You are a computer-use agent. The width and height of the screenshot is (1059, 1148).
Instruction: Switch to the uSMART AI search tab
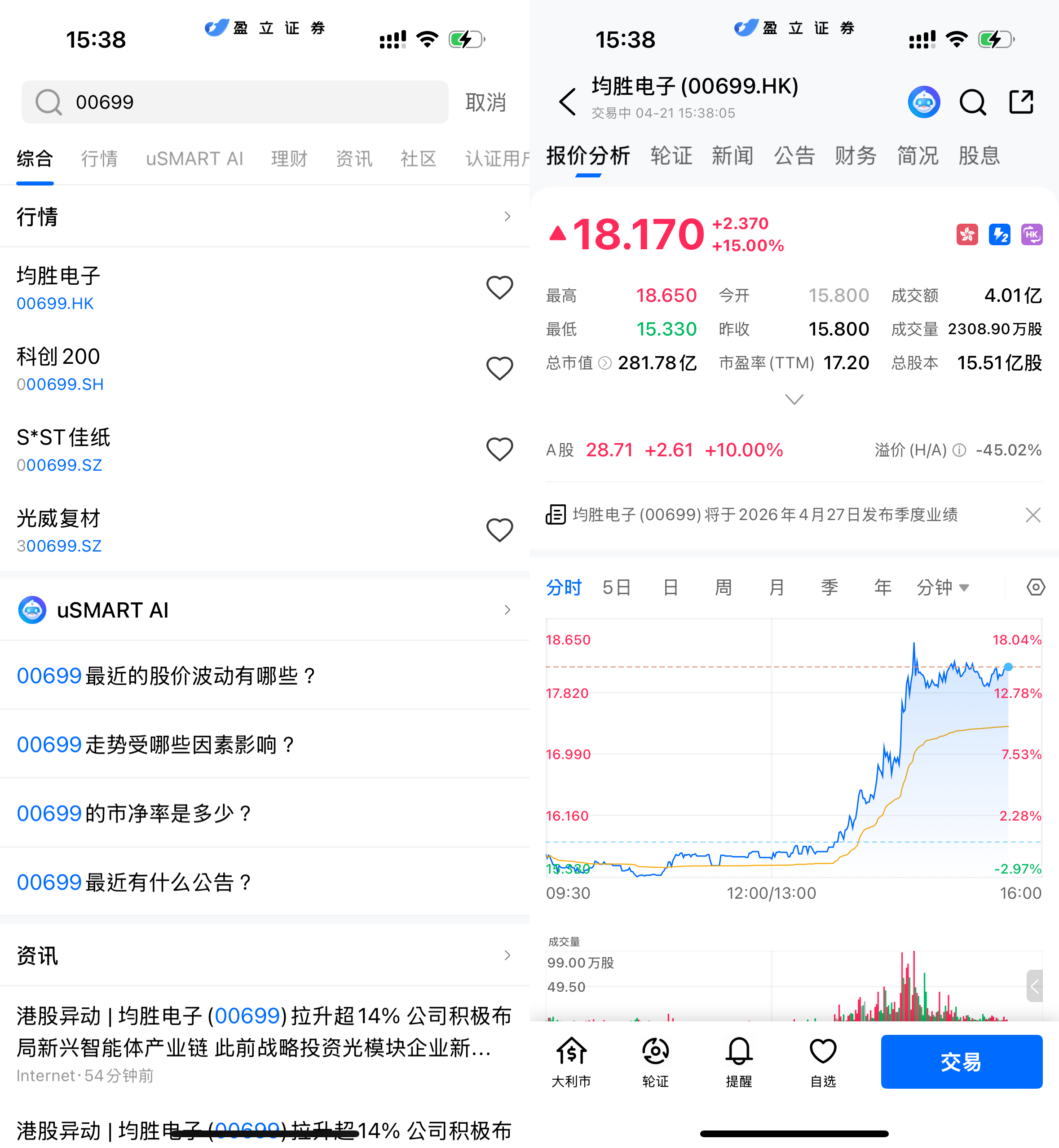194,159
